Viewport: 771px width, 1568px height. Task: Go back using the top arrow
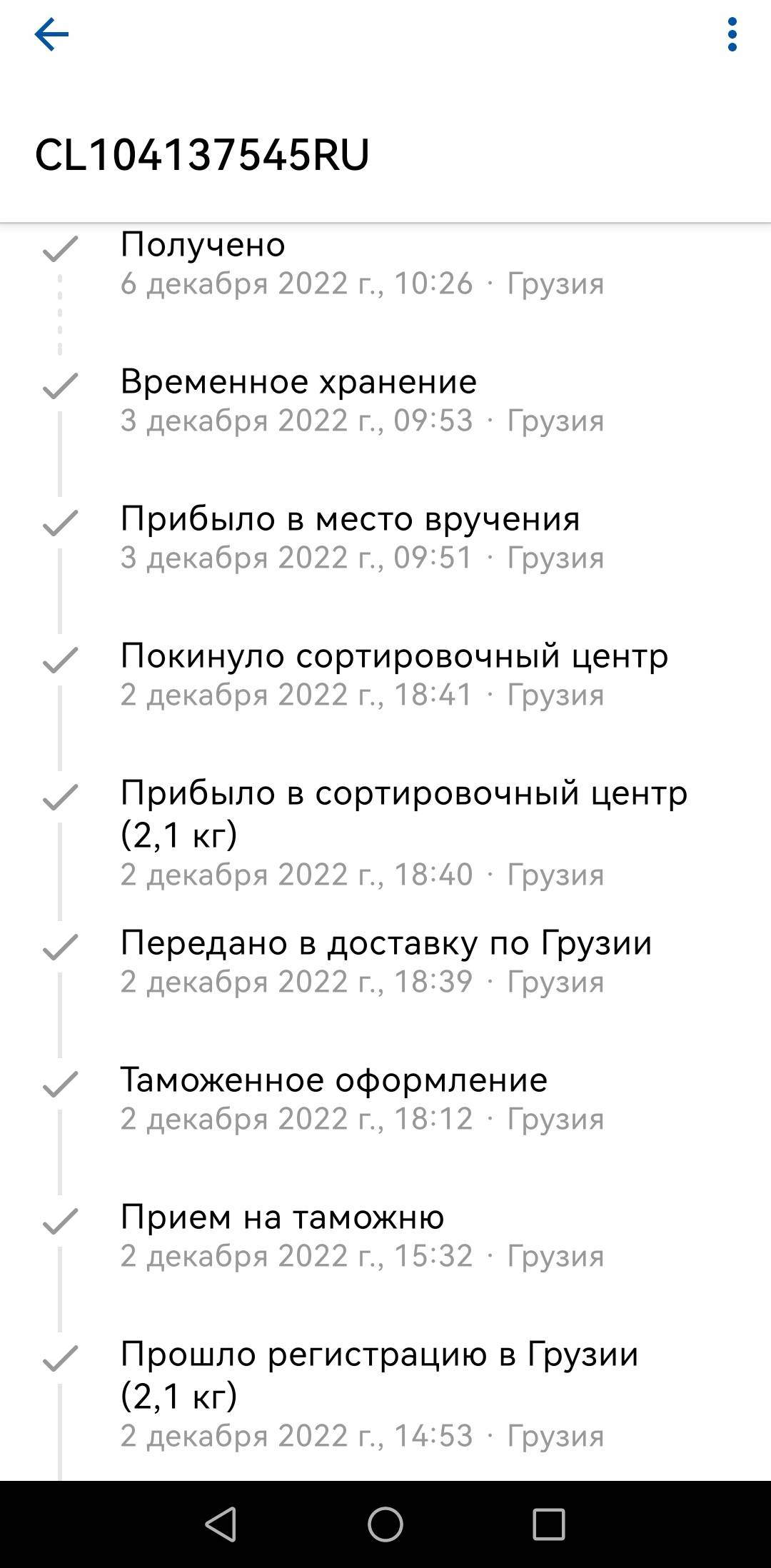51,34
